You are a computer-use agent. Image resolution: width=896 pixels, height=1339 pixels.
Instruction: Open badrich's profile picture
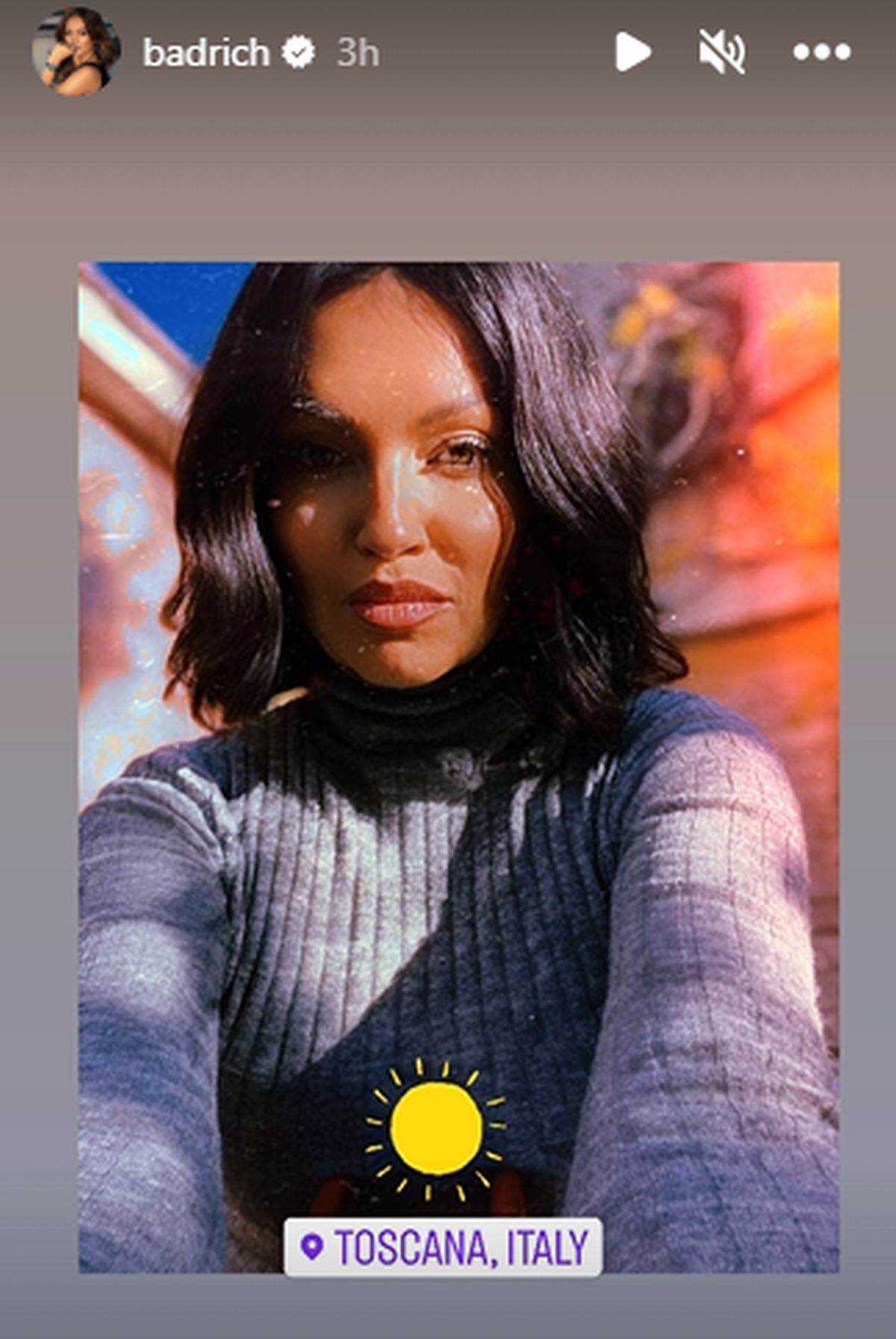pos(75,52)
